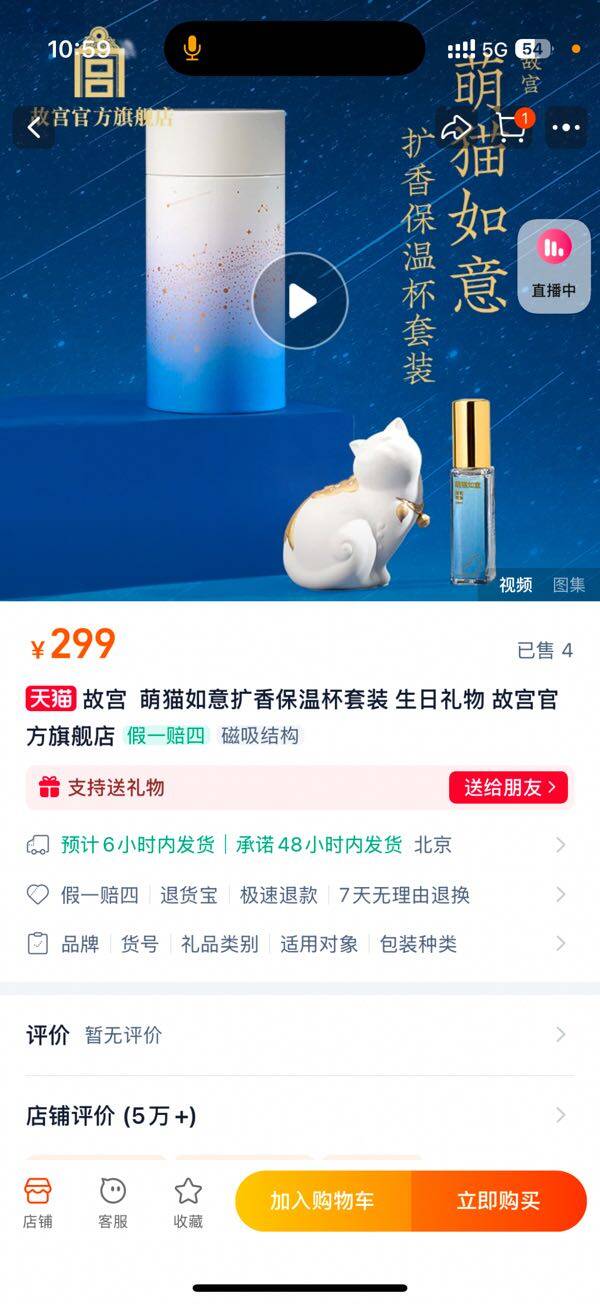Go back with the back arrow
The width and height of the screenshot is (600, 1304).
click(34, 128)
